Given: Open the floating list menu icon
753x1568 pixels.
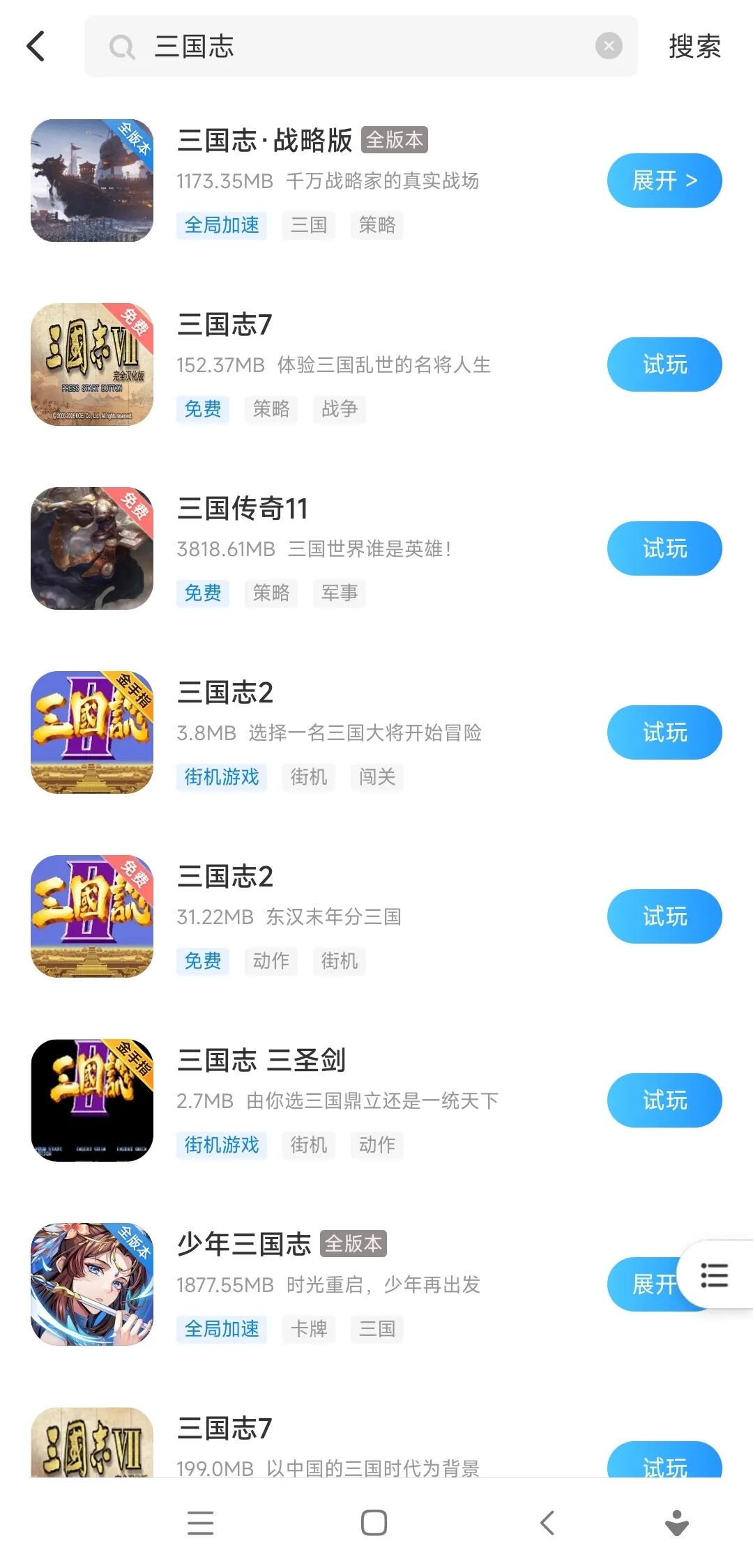Looking at the screenshot, I should click(715, 1275).
